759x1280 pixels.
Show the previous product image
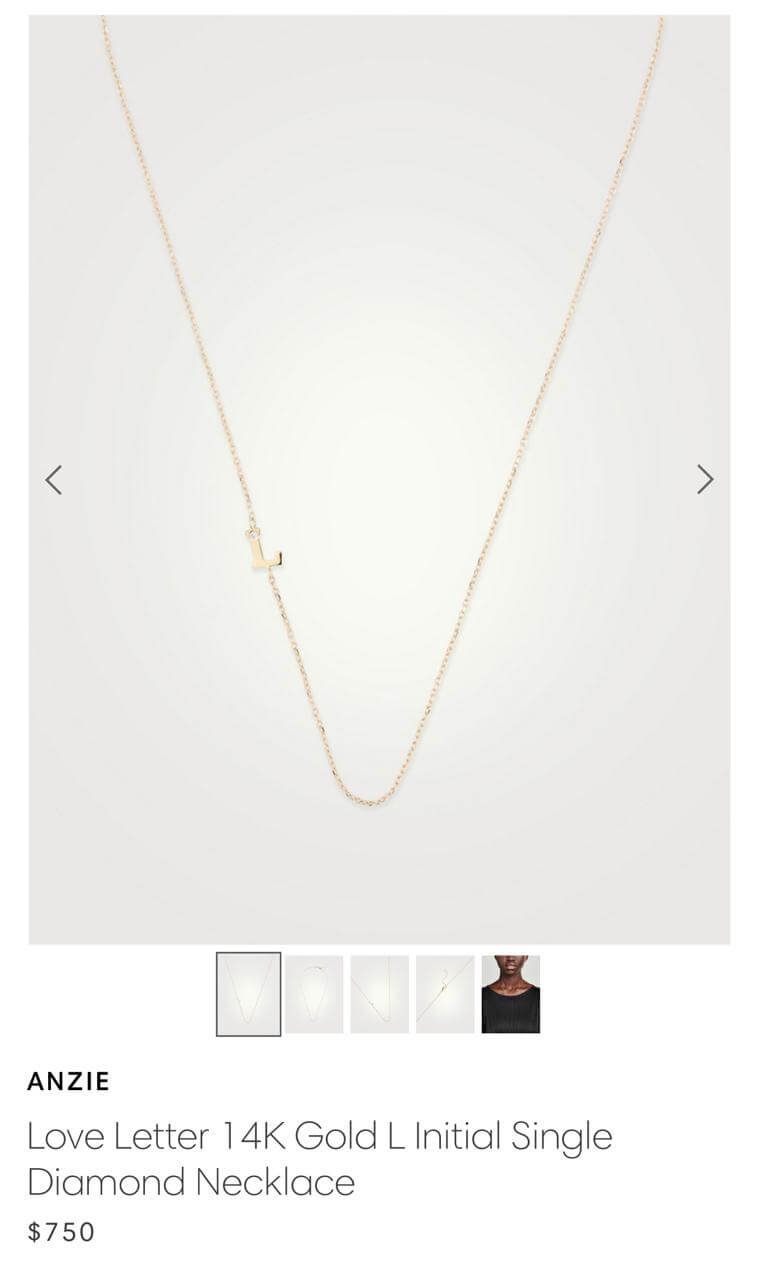54,480
